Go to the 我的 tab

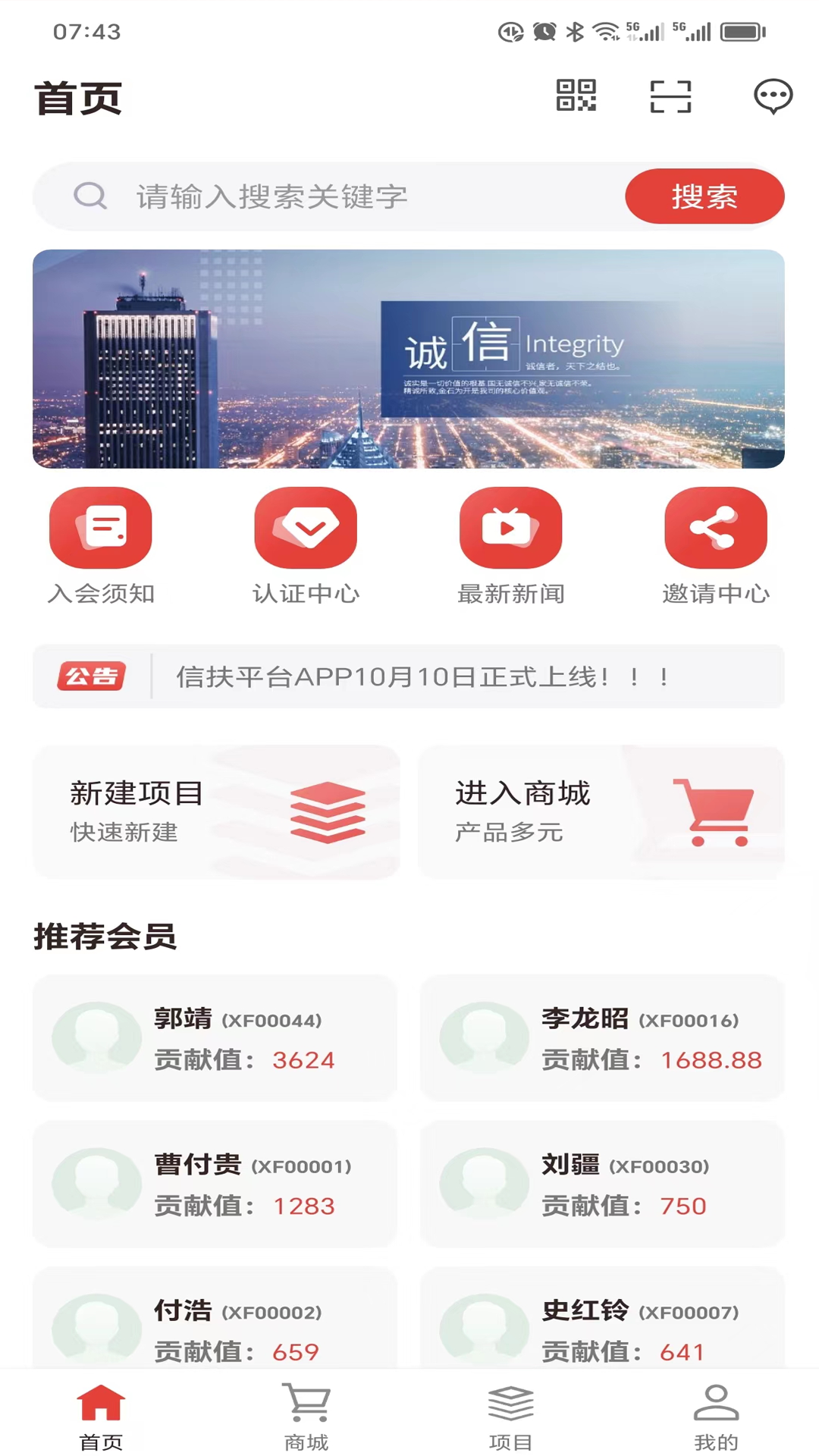pyautogui.click(x=716, y=1417)
